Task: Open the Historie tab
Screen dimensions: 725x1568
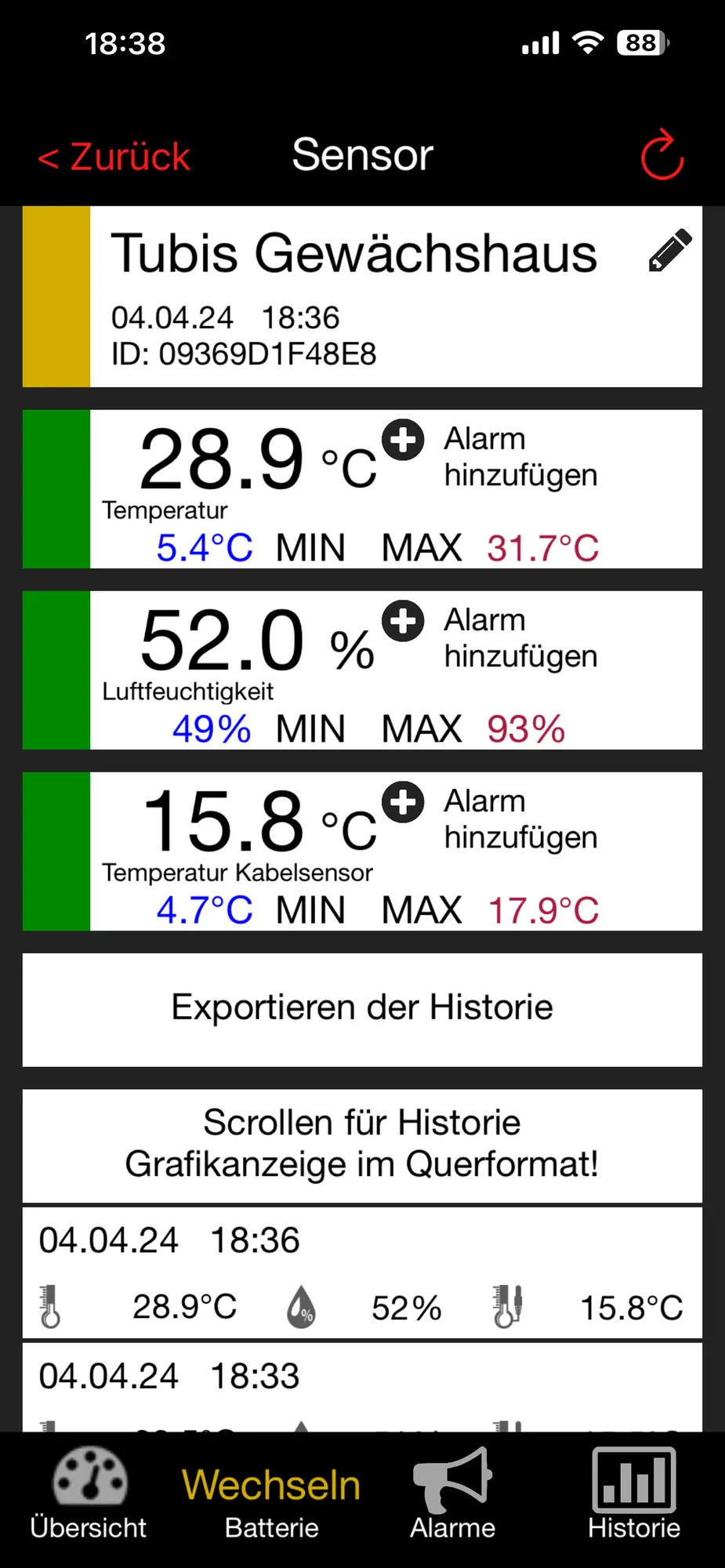Action: (634, 1494)
